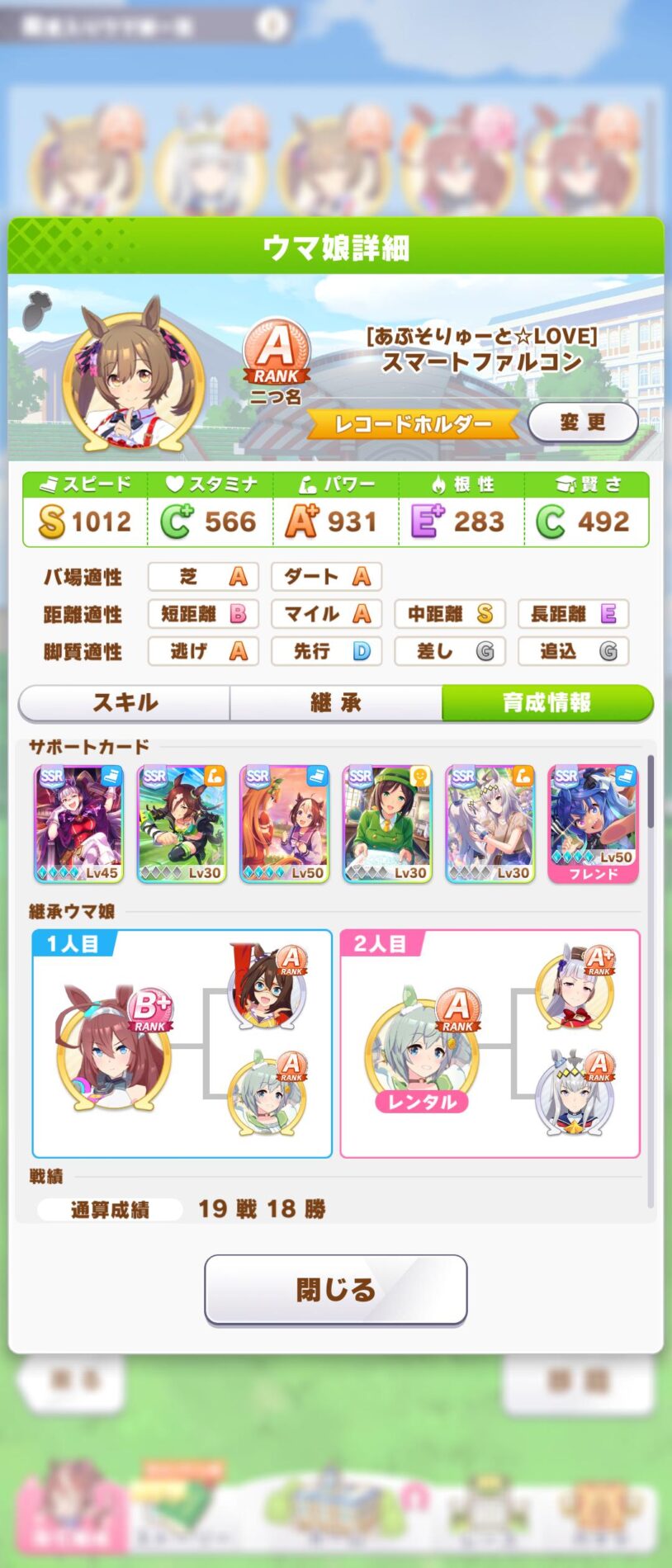Open the Lv45 SSR support card
672x1568 pixels.
(79, 823)
